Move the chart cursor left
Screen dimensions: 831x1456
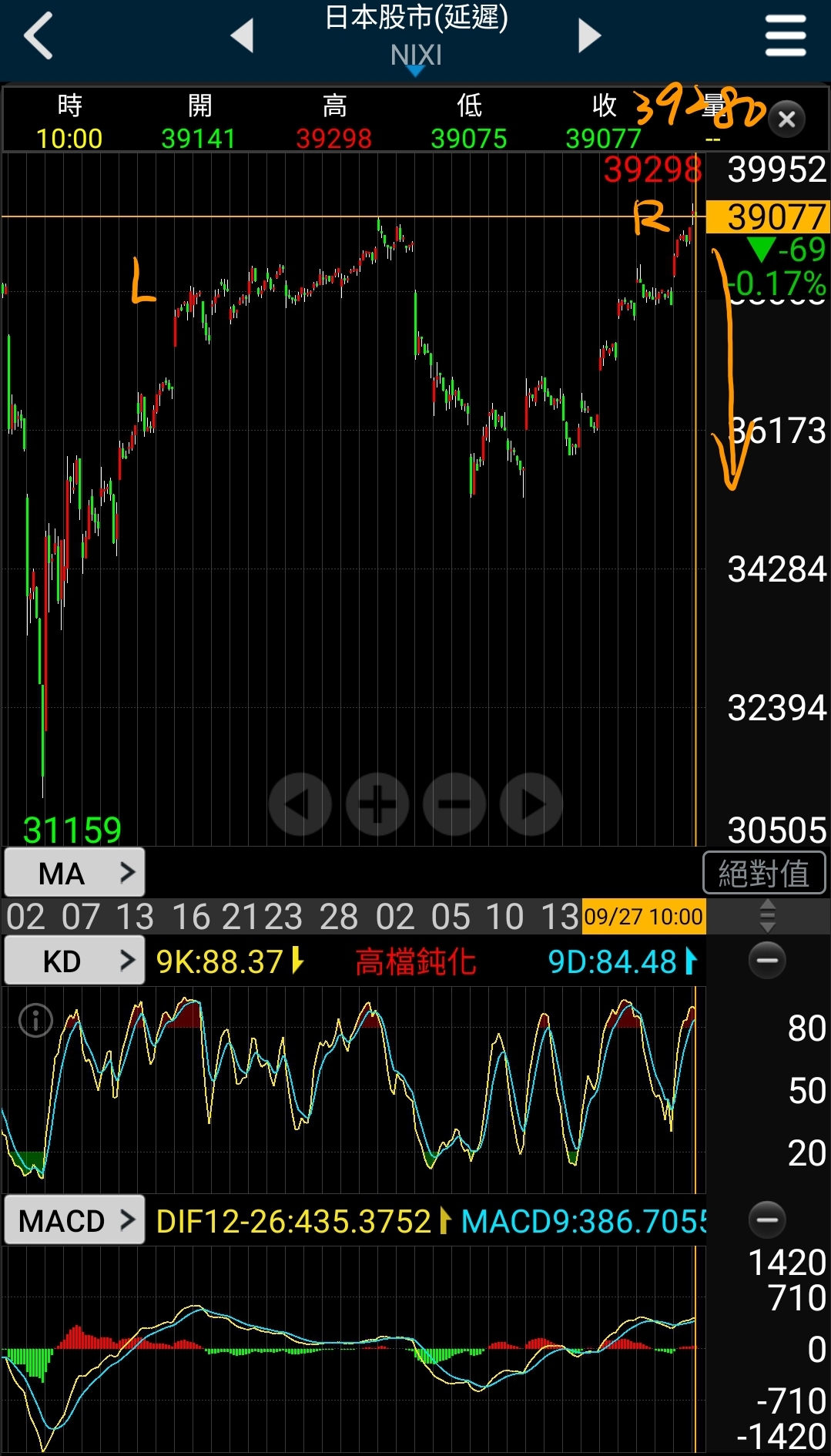300,804
